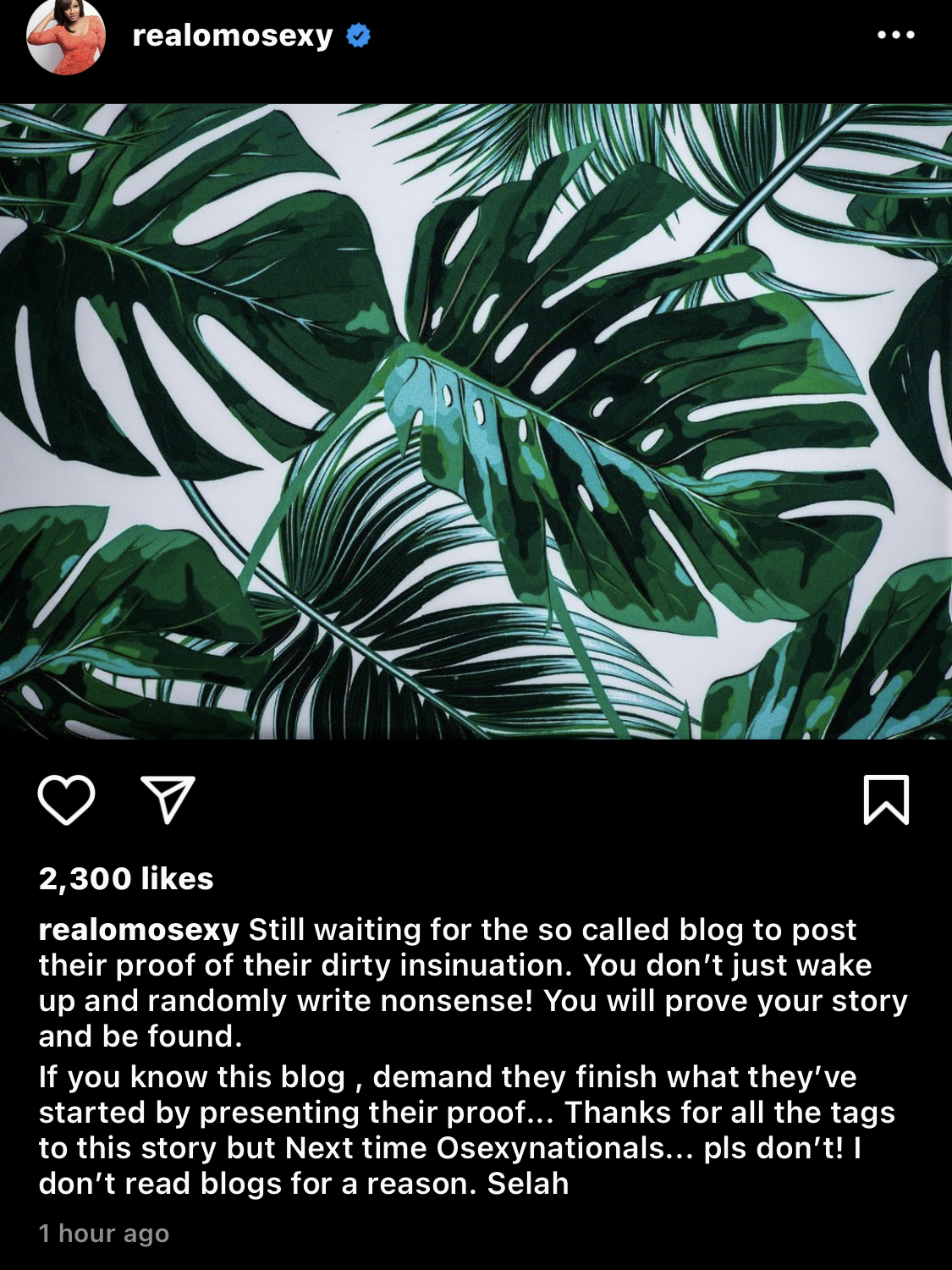Screen dimensions: 952x1270
Task: Open the realomosexy username at the top
Action: click(233, 36)
